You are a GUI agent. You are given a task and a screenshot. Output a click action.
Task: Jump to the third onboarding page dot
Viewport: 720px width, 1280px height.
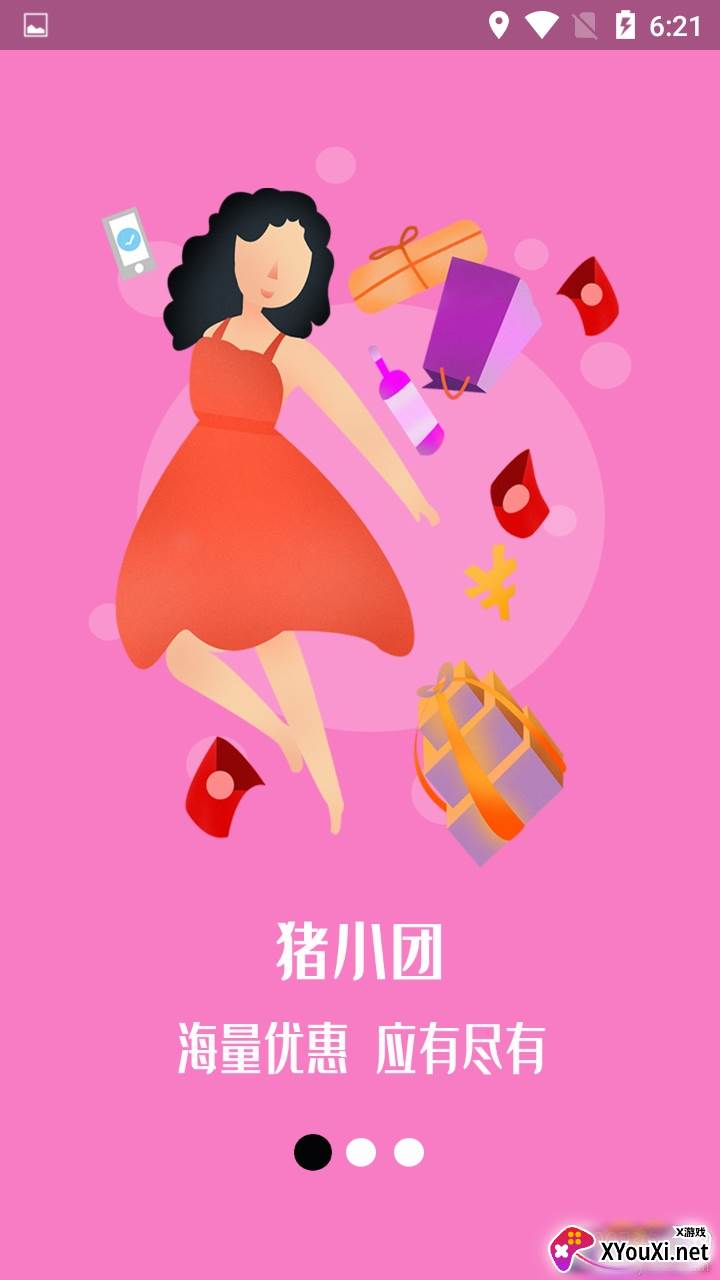(x=409, y=1152)
